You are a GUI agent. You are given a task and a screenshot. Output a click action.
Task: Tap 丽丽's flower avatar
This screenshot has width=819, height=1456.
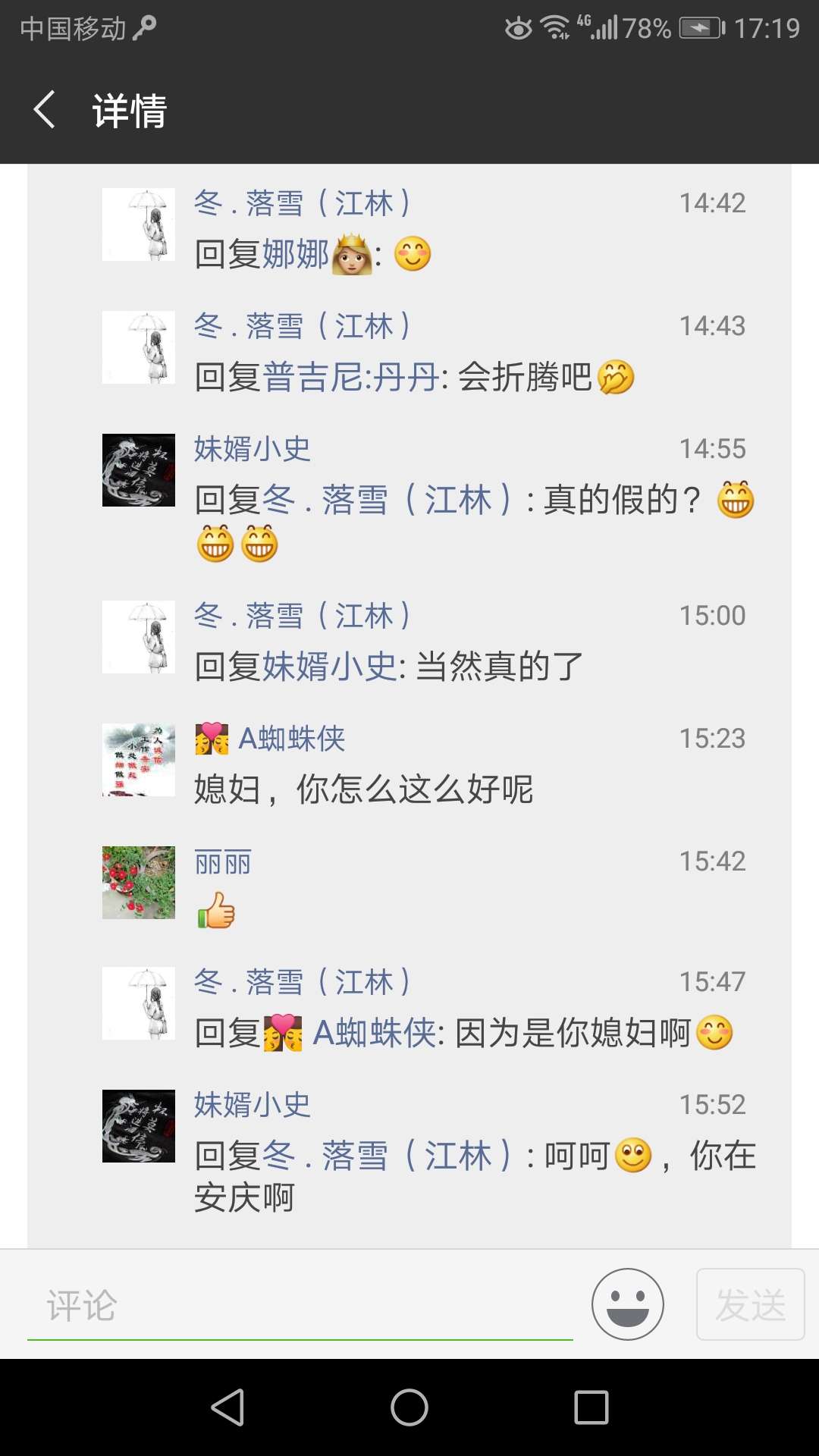(x=139, y=883)
